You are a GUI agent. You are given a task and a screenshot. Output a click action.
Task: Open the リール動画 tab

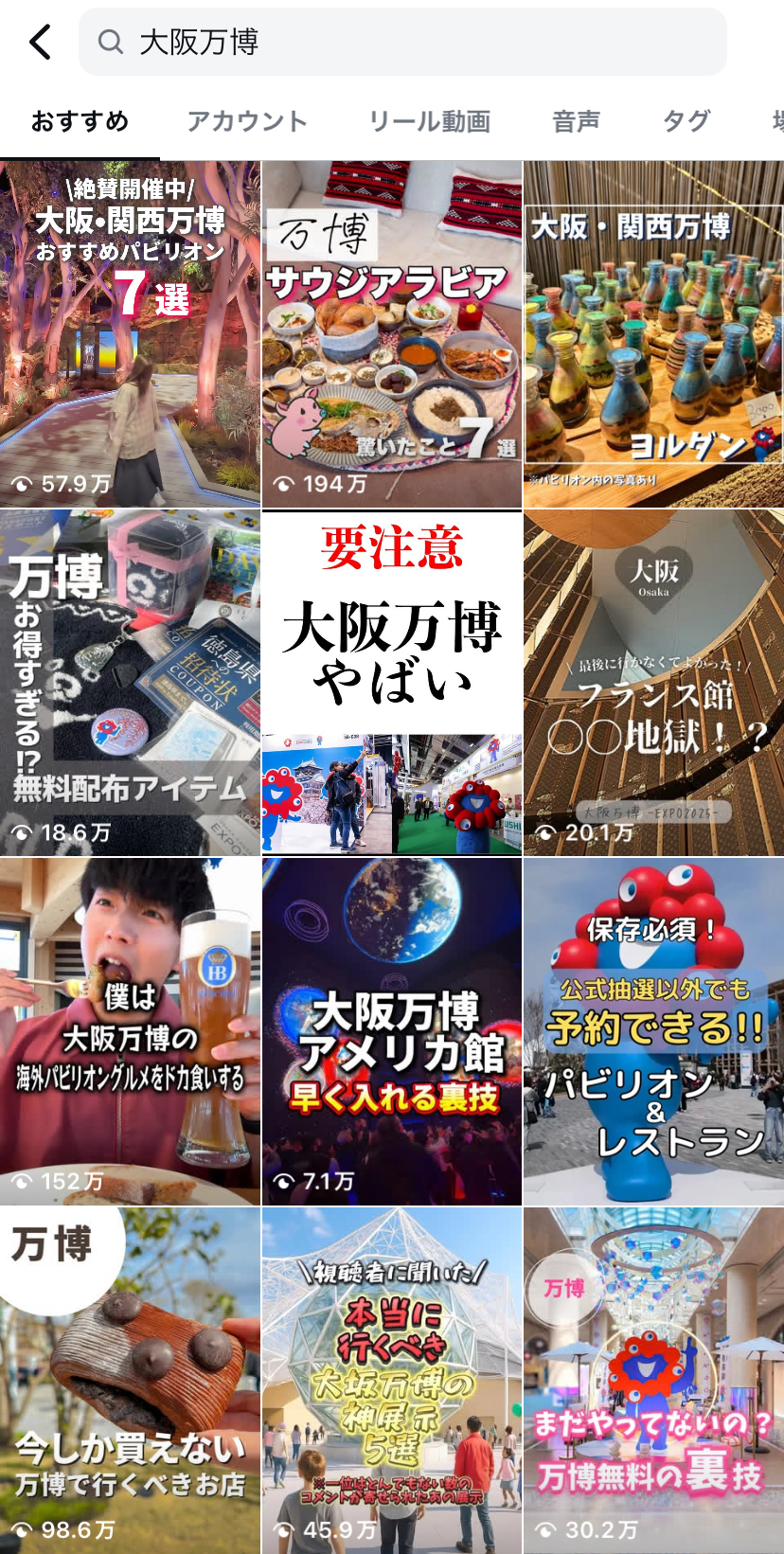429,121
